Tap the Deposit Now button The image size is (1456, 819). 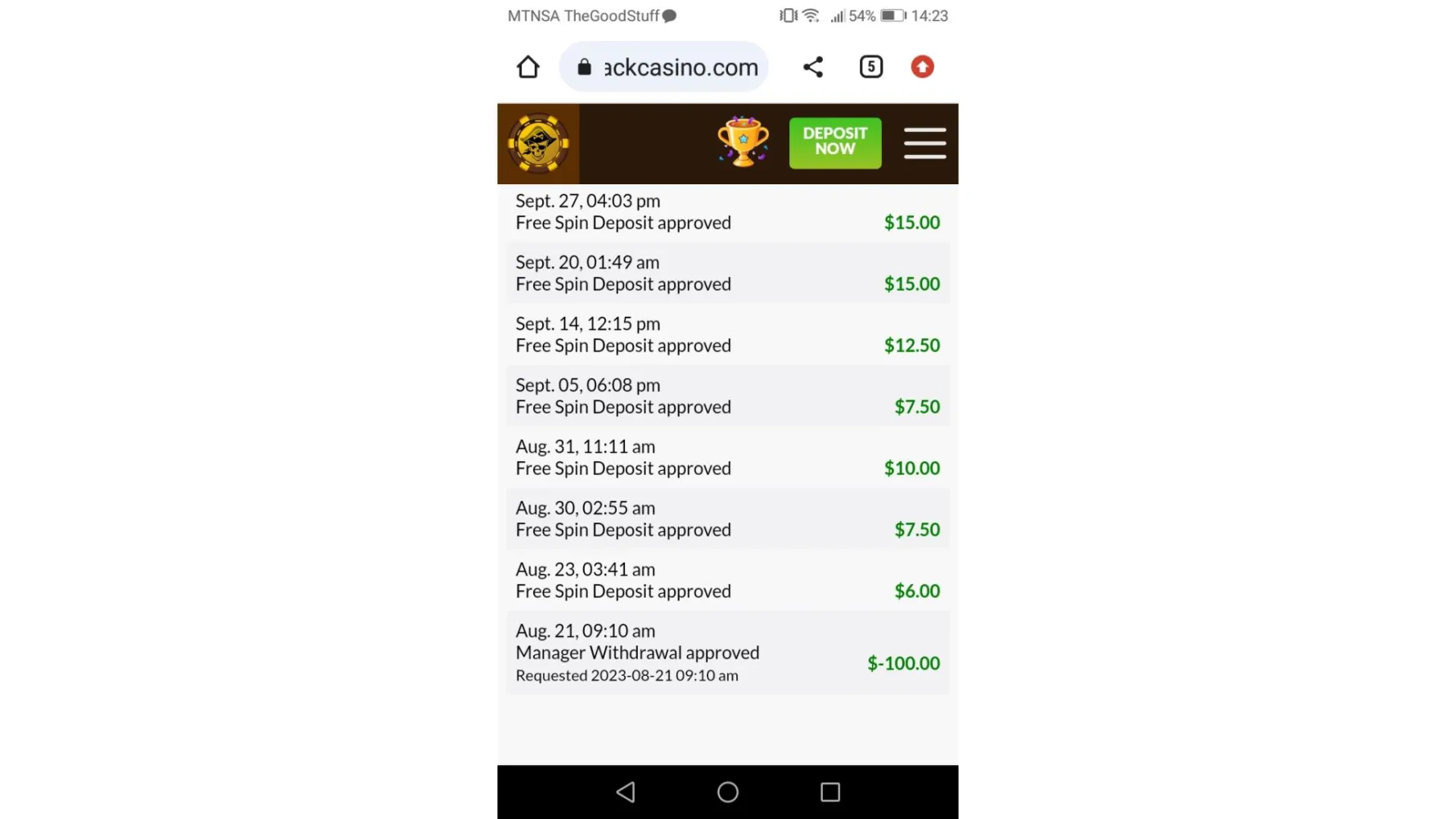point(834,143)
